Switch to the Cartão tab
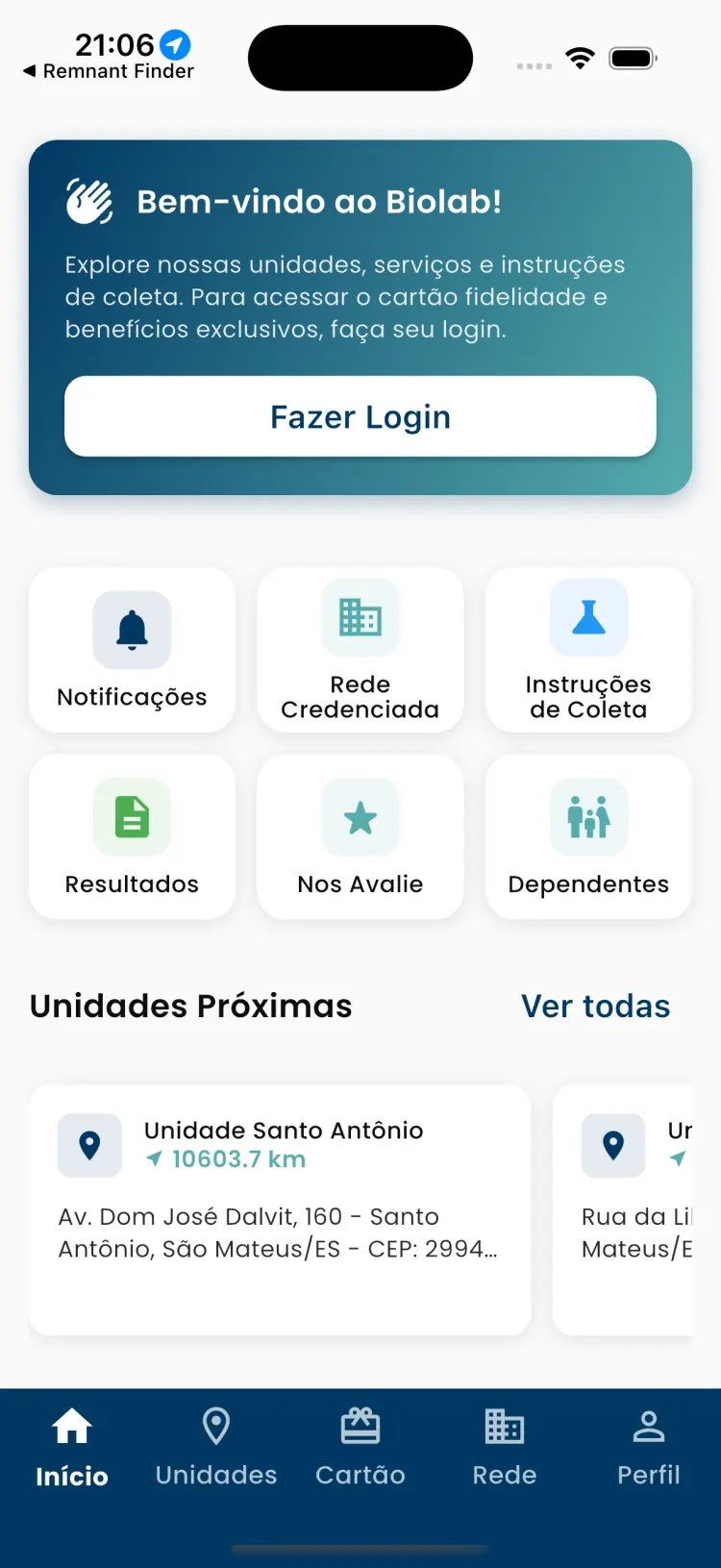This screenshot has height=1568, width=721. (x=360, y=1448)
